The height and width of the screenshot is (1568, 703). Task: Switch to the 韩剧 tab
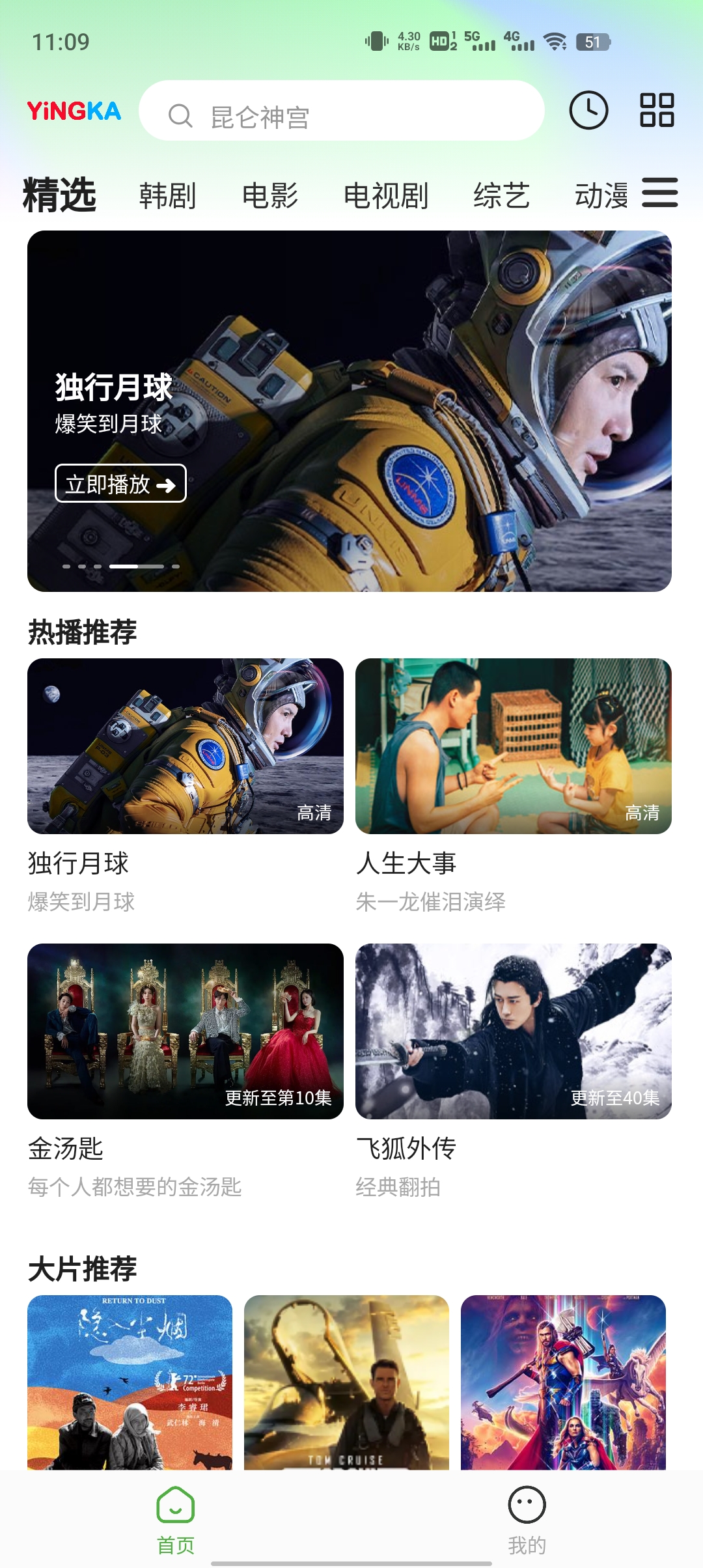pyautogui.click(x=167, y=195)
